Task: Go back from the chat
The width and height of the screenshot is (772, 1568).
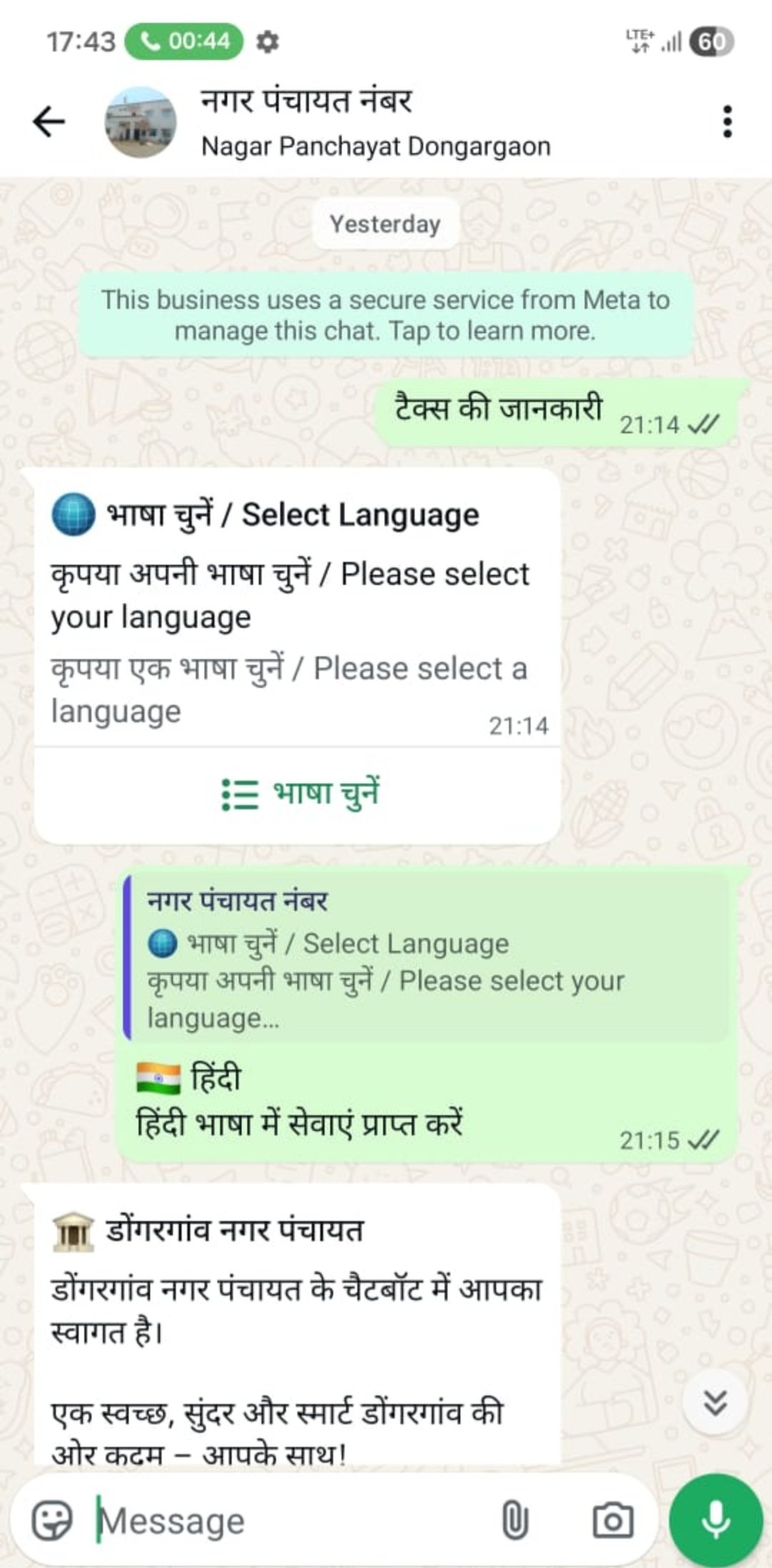Action: (x=49, y=122)
